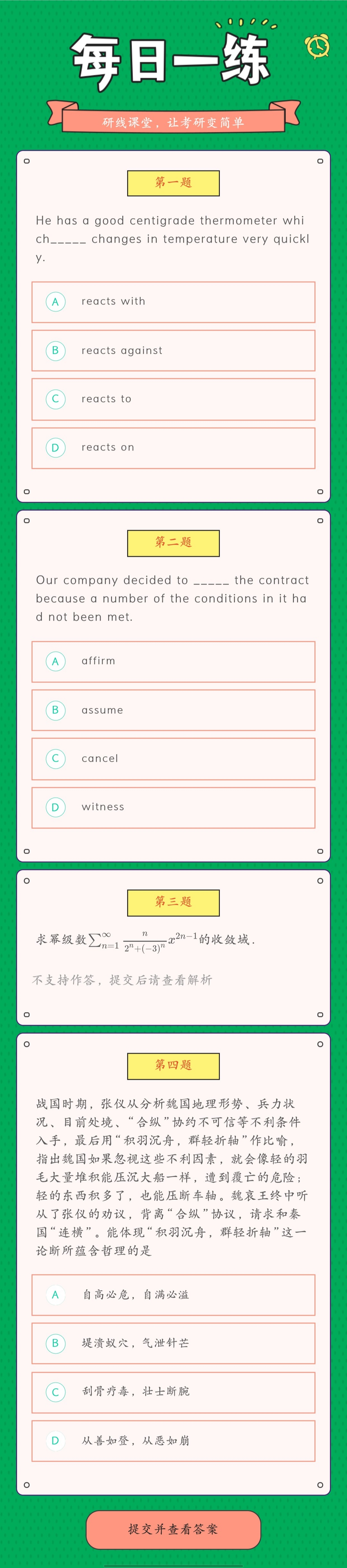Select answer B assume
Viewport: 347px width, 1568px height.
[x=173, y=710]
